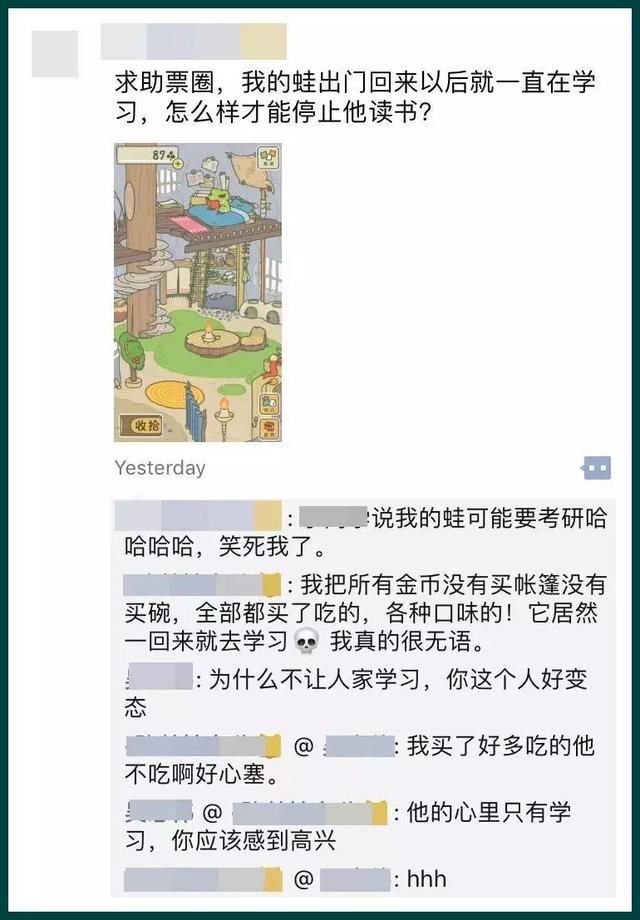Image resolution: width=640 pixels, height=920 pixels.
Task: Open the poster's profile avatar
Action: [55, 53]
